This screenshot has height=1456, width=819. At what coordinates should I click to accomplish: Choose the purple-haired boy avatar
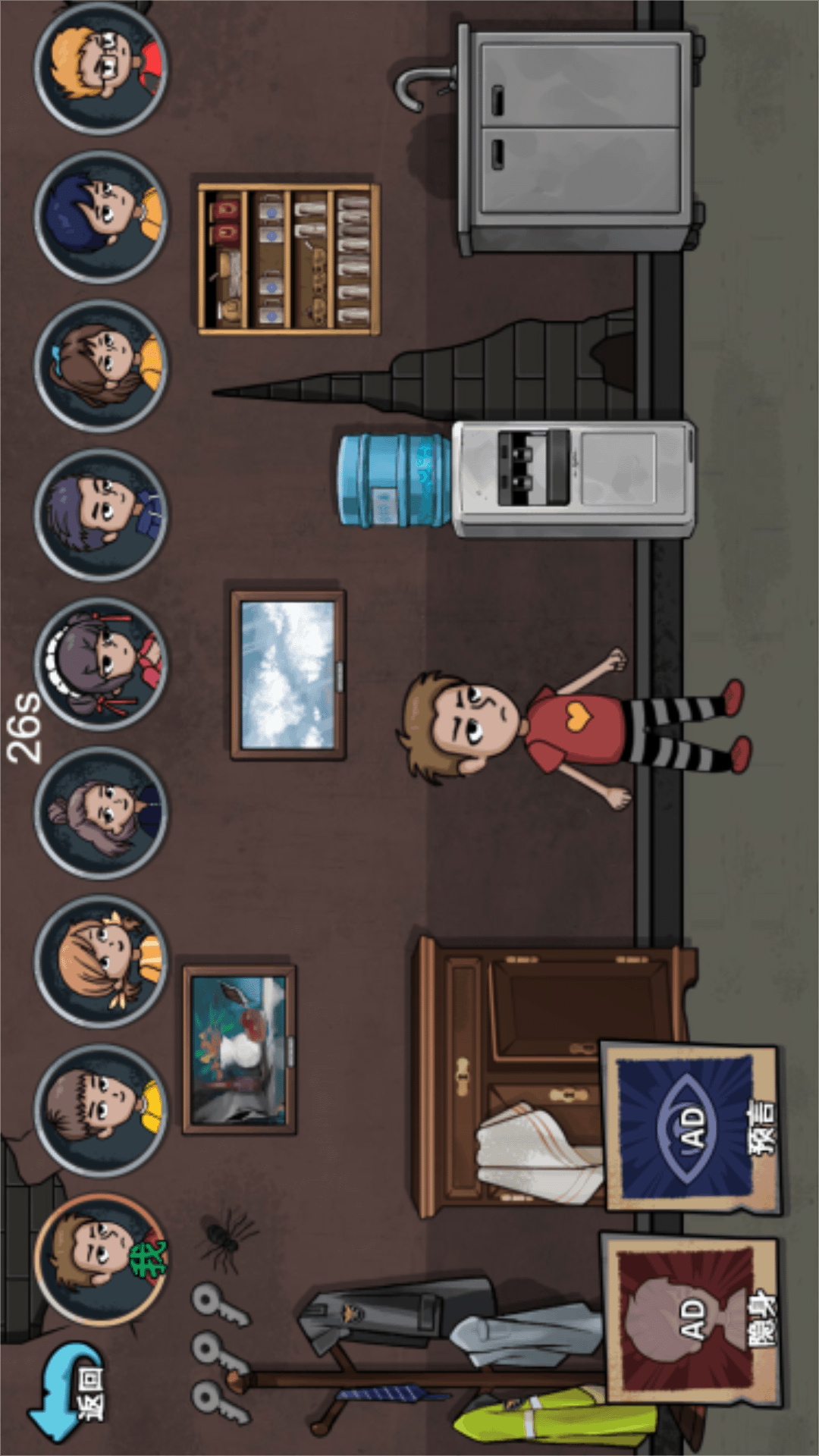pyautogui.click(x=99, y=514)
